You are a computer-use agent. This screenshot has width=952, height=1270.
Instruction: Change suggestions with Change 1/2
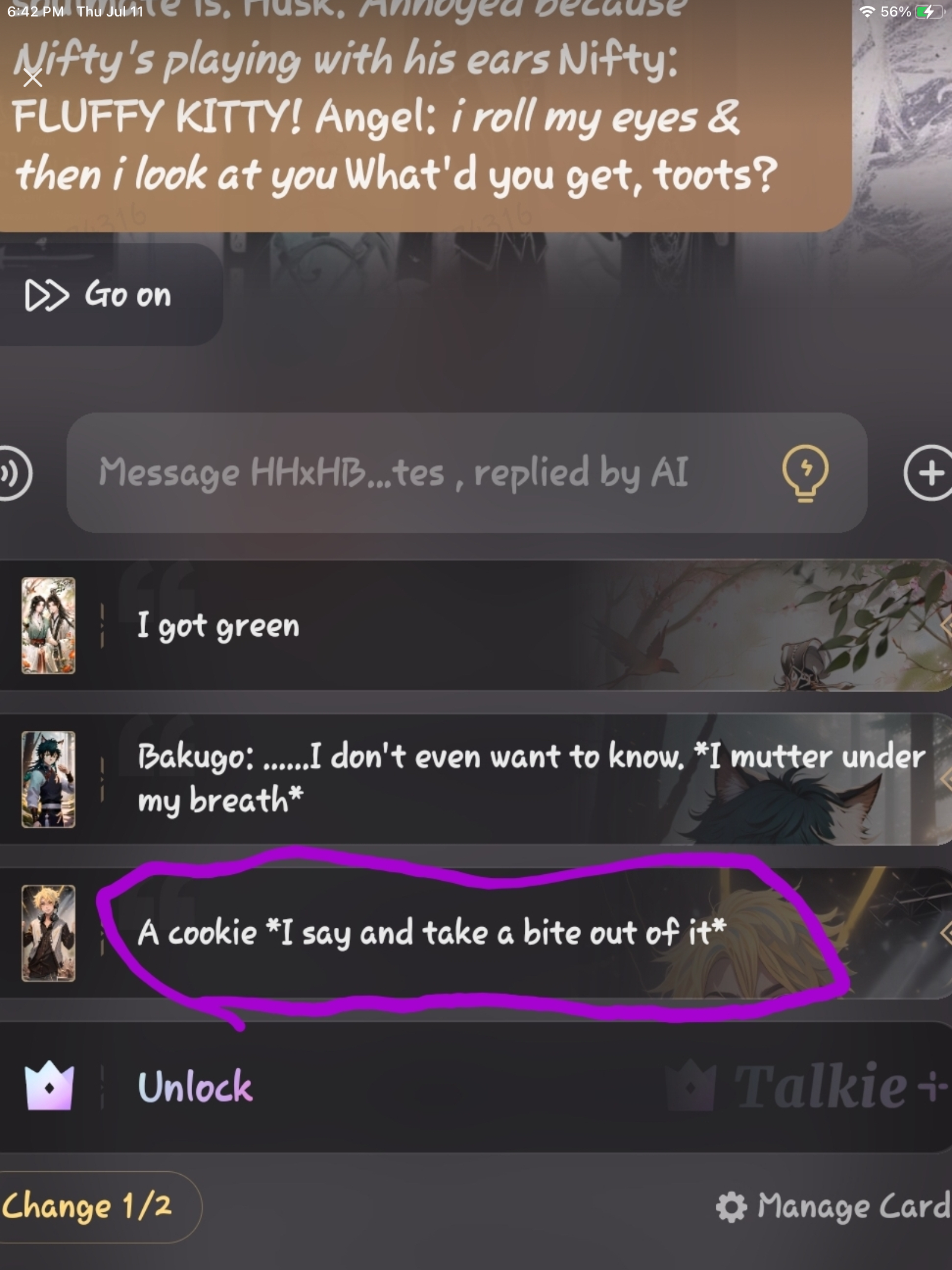click(x=88, y=1206)
